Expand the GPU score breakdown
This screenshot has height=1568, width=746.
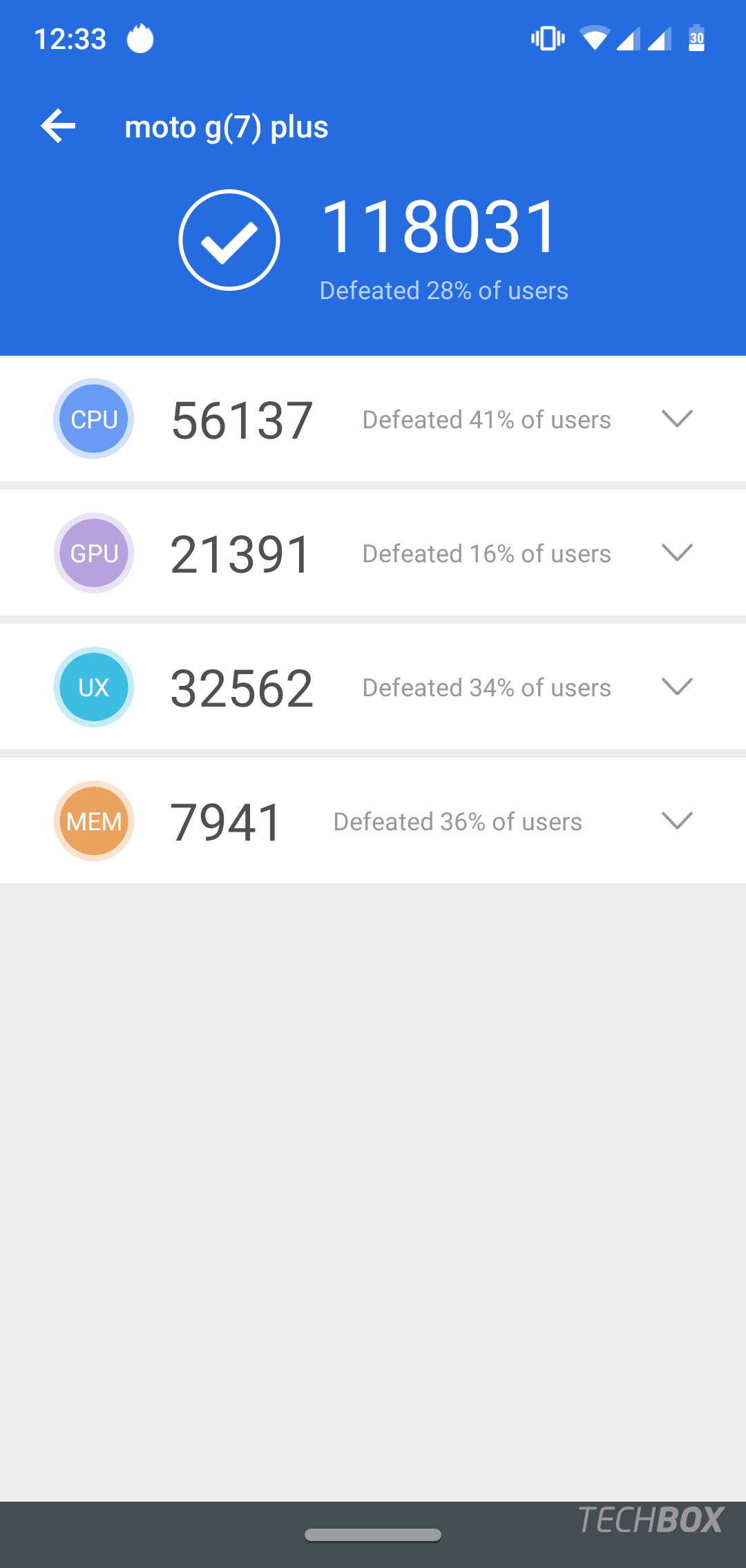677,553
